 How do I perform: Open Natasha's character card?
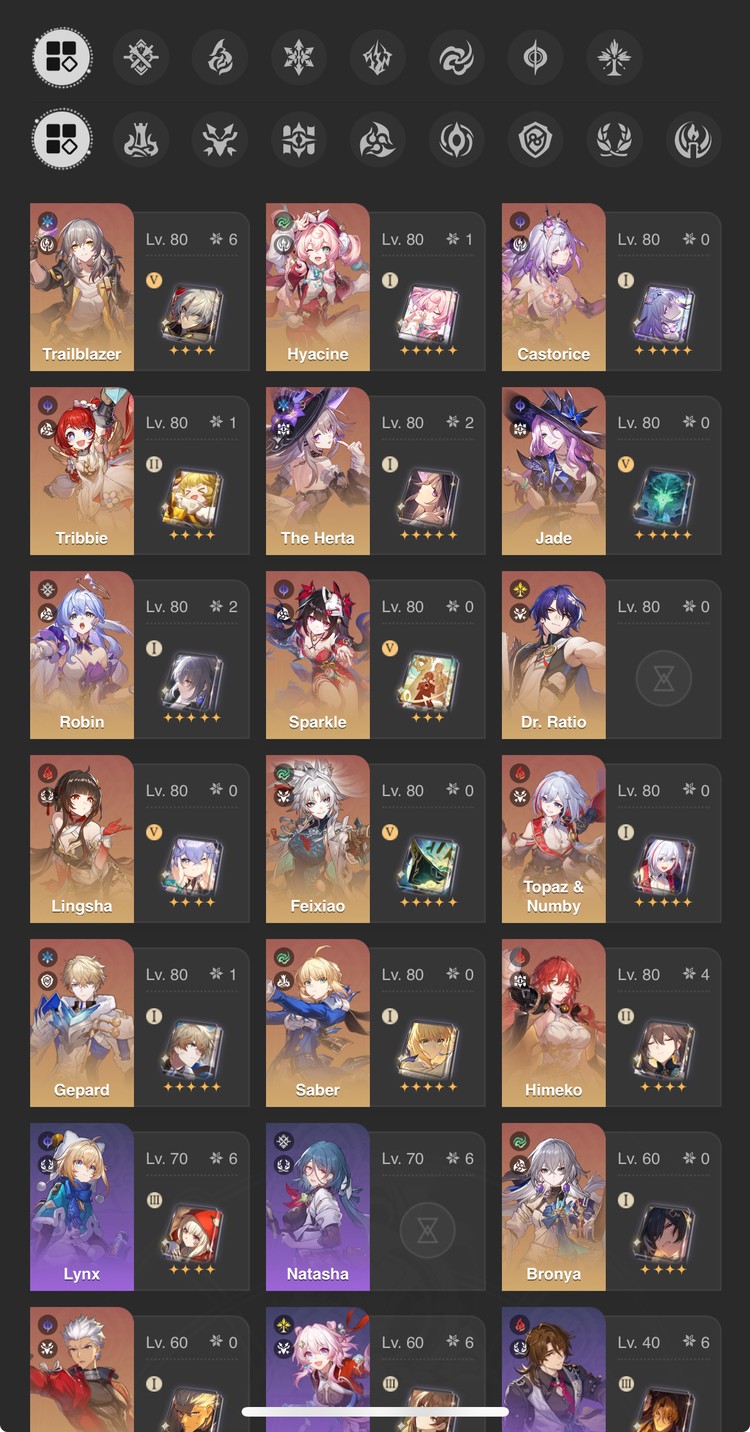pyautogui.click(x=318, y=1207)
